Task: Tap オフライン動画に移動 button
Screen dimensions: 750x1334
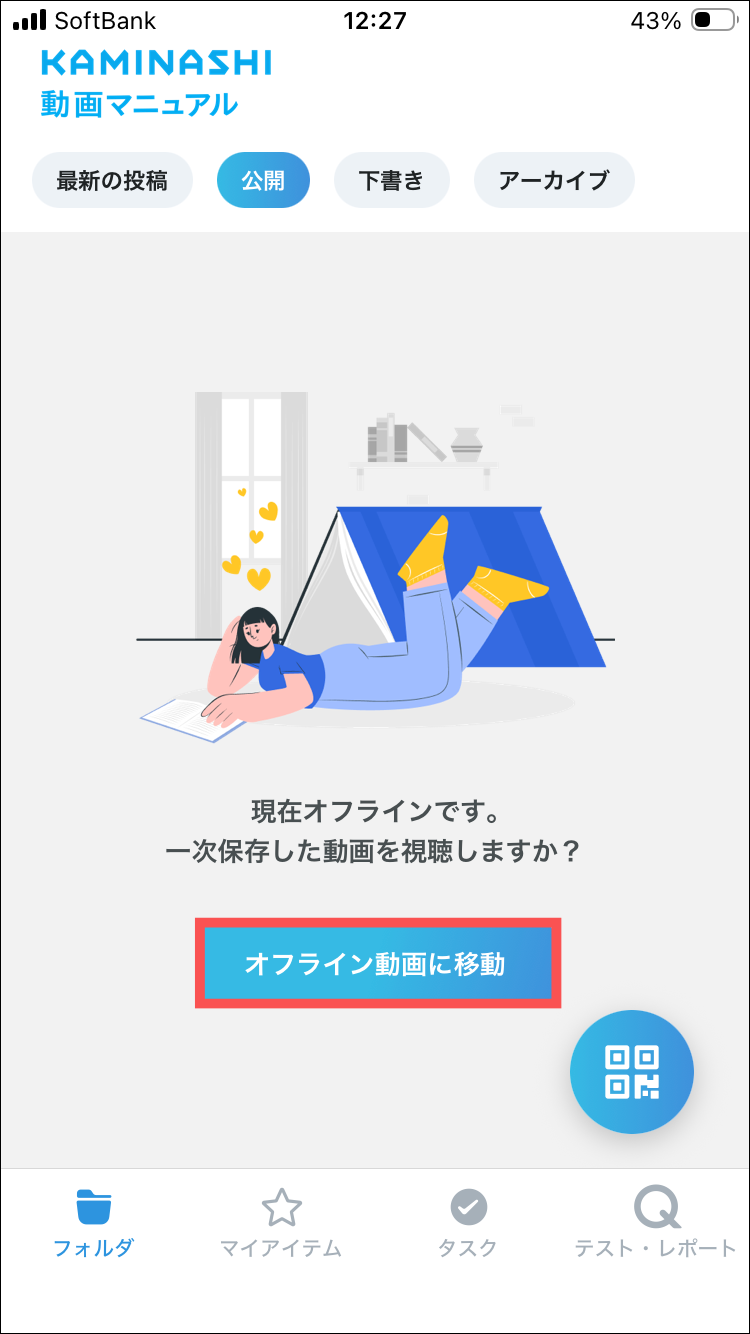Action: pos(377,964)
